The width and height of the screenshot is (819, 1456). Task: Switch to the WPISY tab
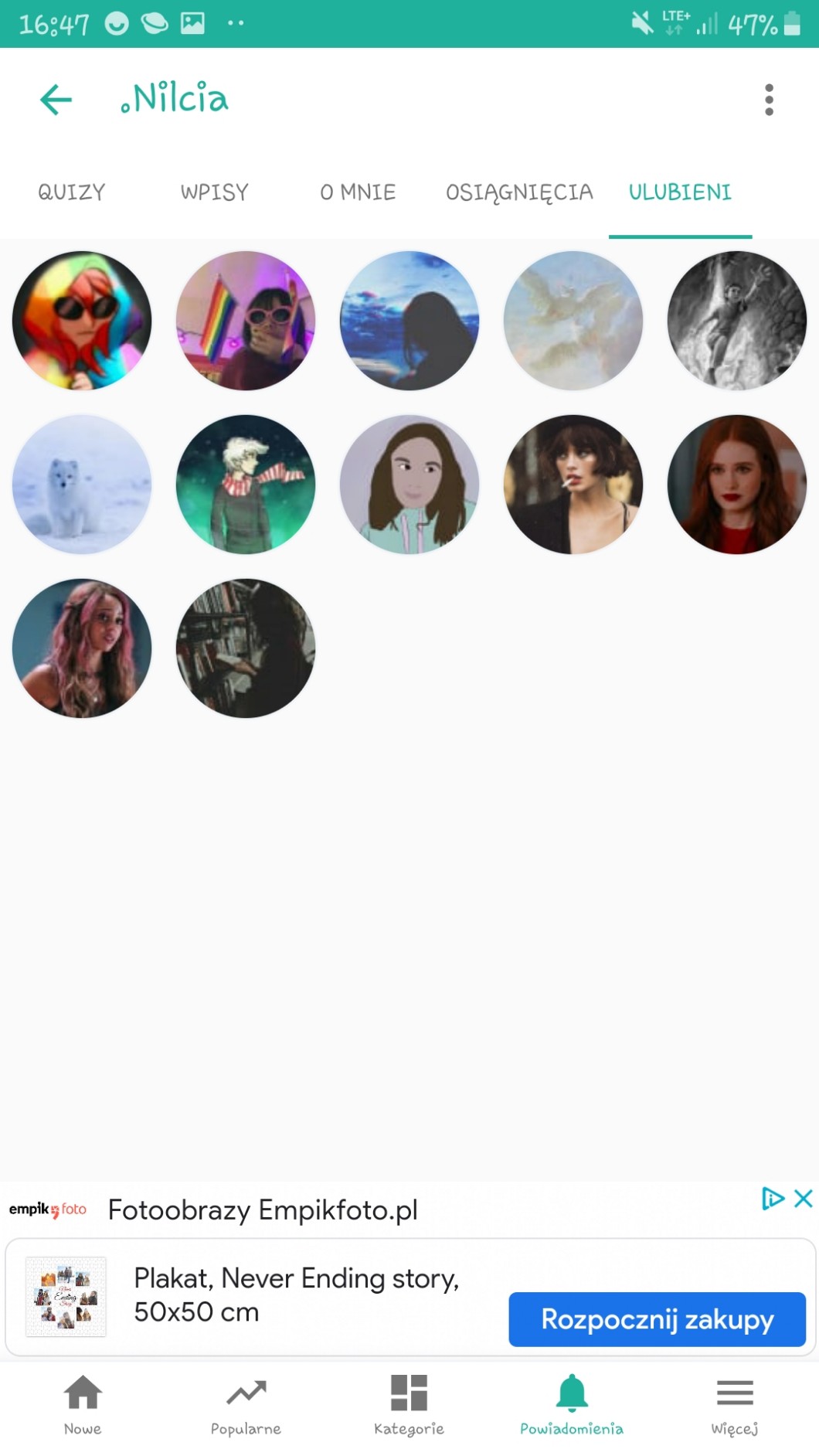(x=214, y=192)
